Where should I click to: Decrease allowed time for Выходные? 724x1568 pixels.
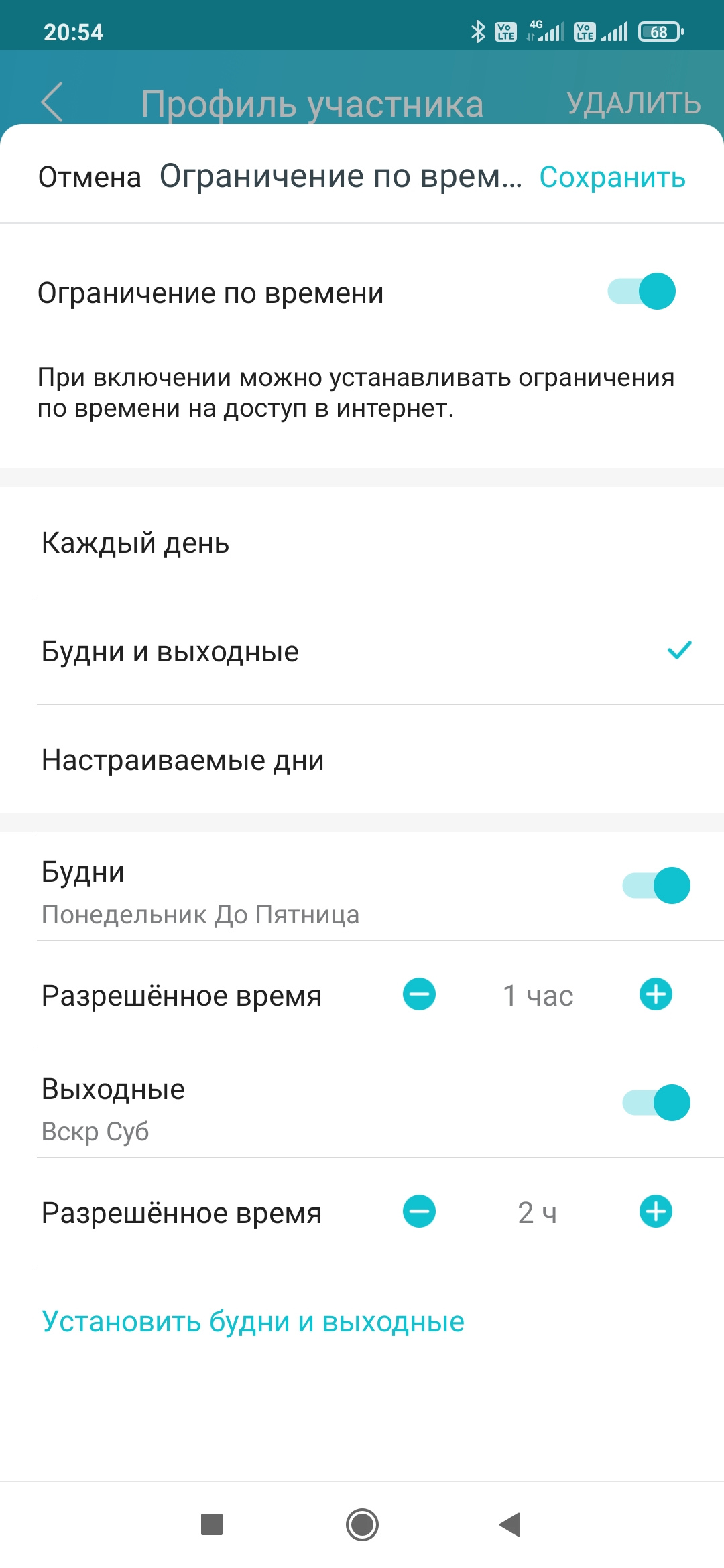point(420,1212)
